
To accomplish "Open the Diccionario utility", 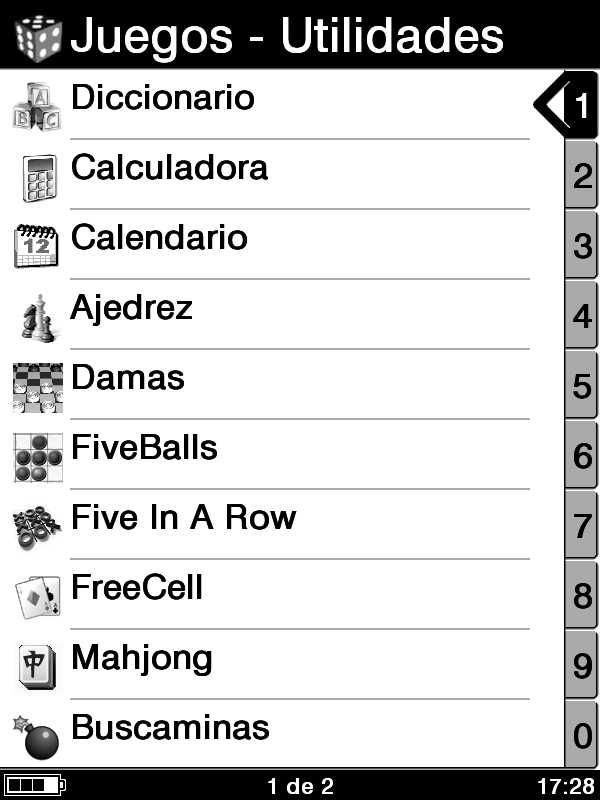I will tap(163, 98).
